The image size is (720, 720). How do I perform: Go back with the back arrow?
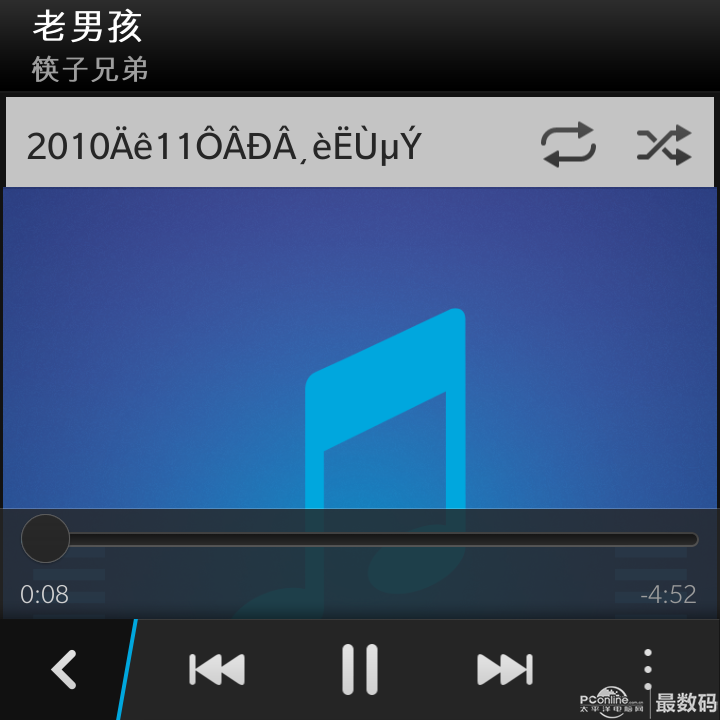pyautogui.click(x=64, y=668)
